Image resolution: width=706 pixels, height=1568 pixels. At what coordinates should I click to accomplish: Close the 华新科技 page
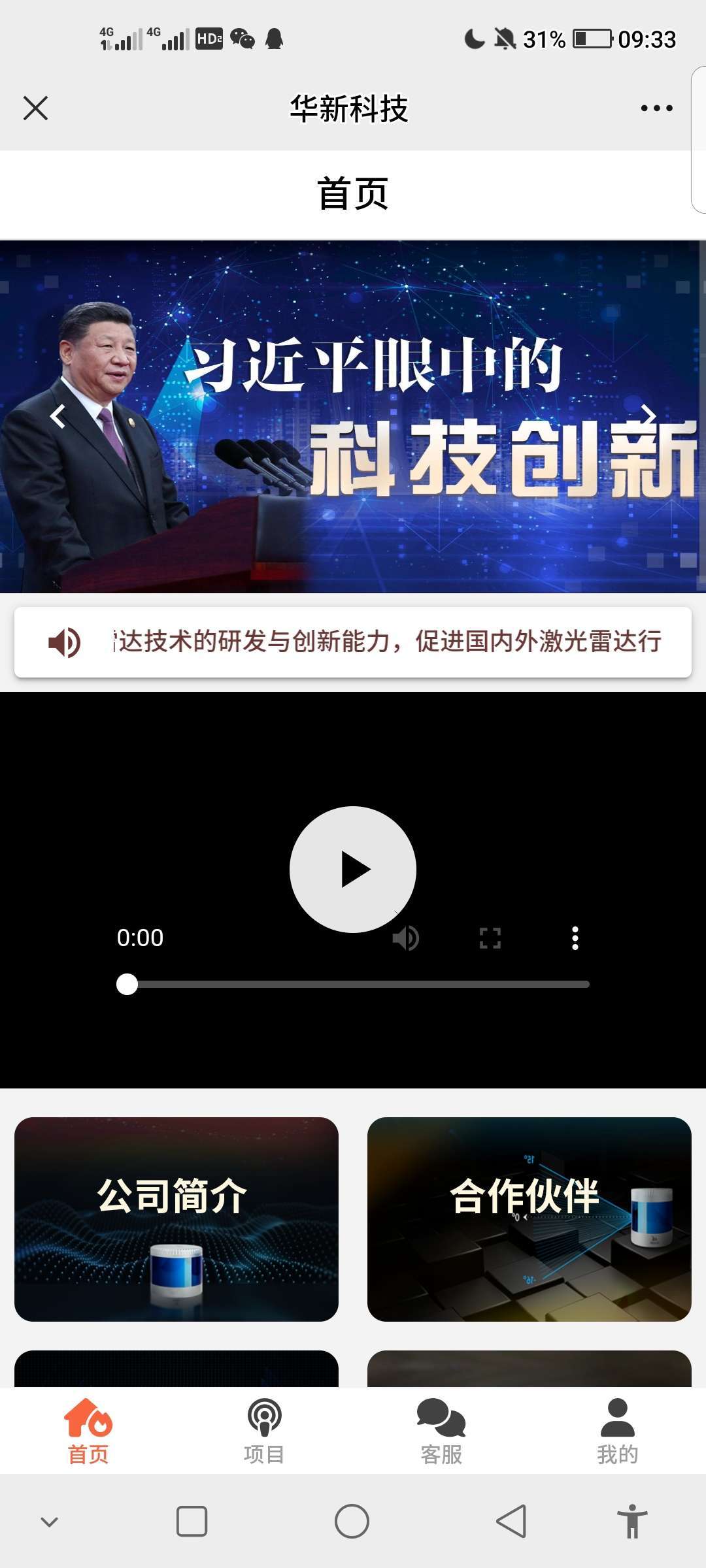pyautogui.click(x=35, y=108)
